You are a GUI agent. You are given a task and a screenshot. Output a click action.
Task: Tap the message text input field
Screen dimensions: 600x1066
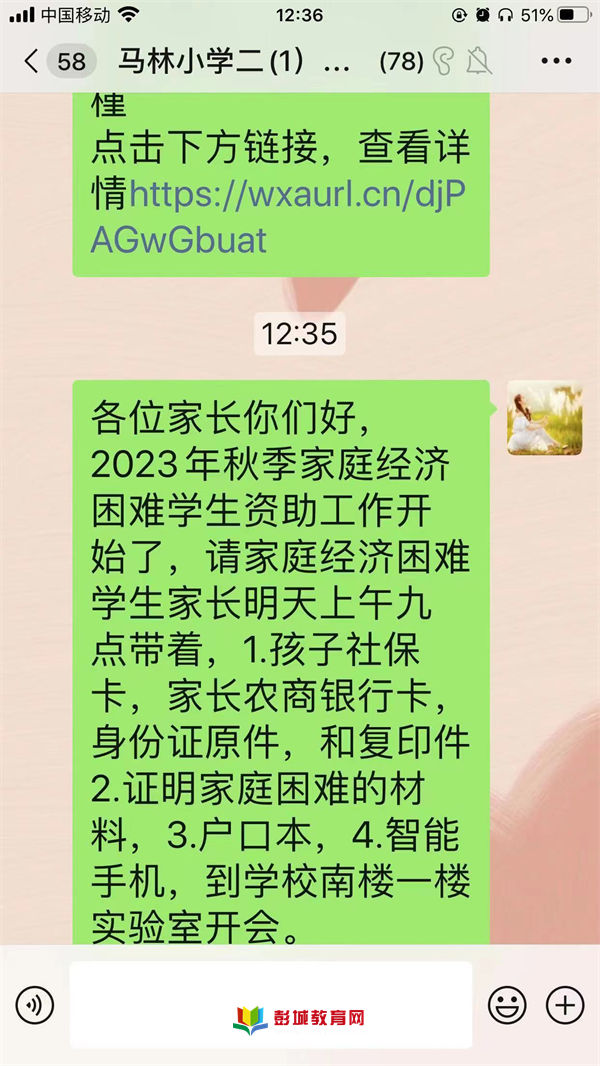click(270, 1004)
